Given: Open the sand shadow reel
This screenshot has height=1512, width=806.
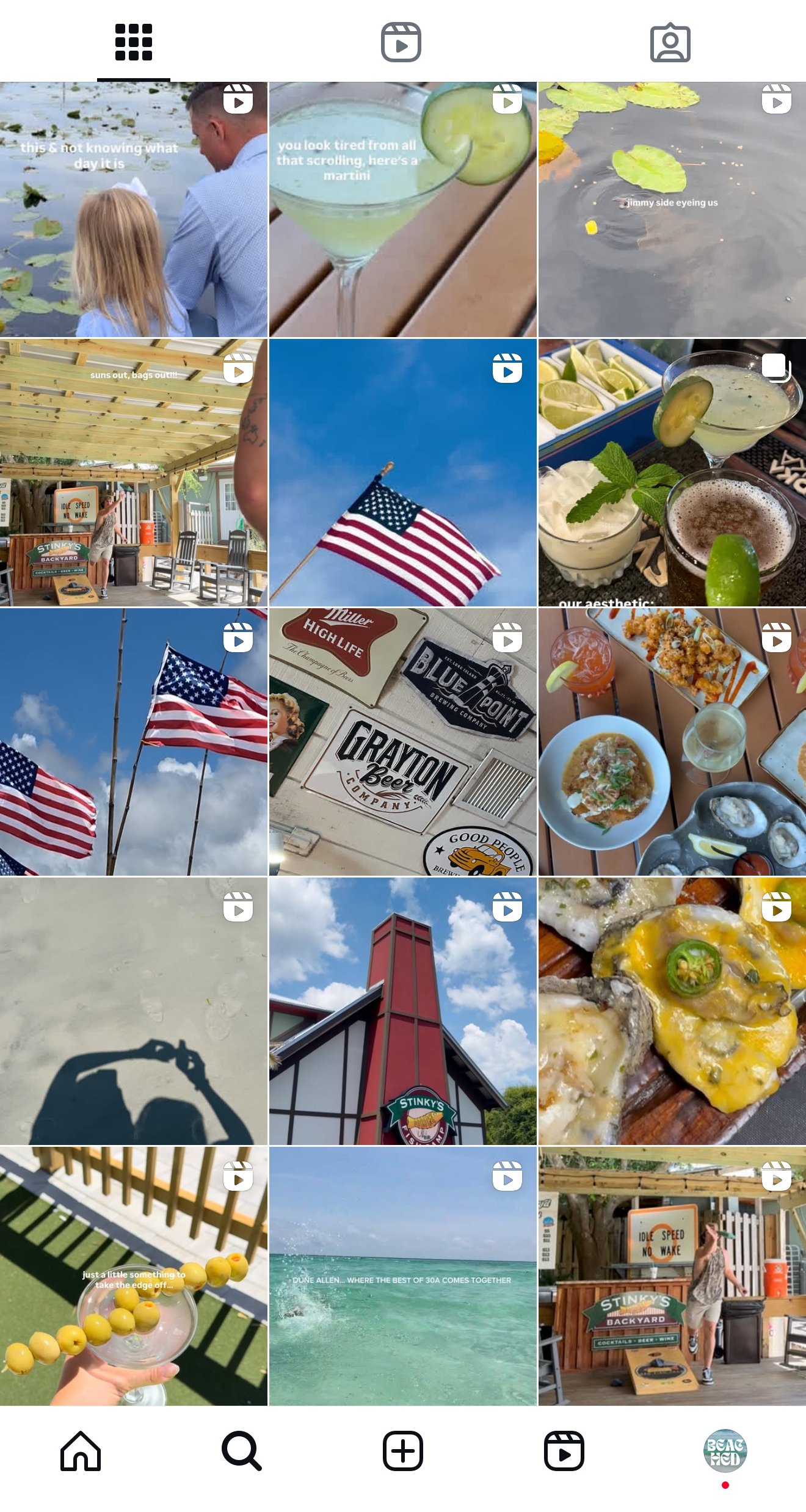Looking at the screenshot, I should pyautogui.click(x=134, y=1011).
